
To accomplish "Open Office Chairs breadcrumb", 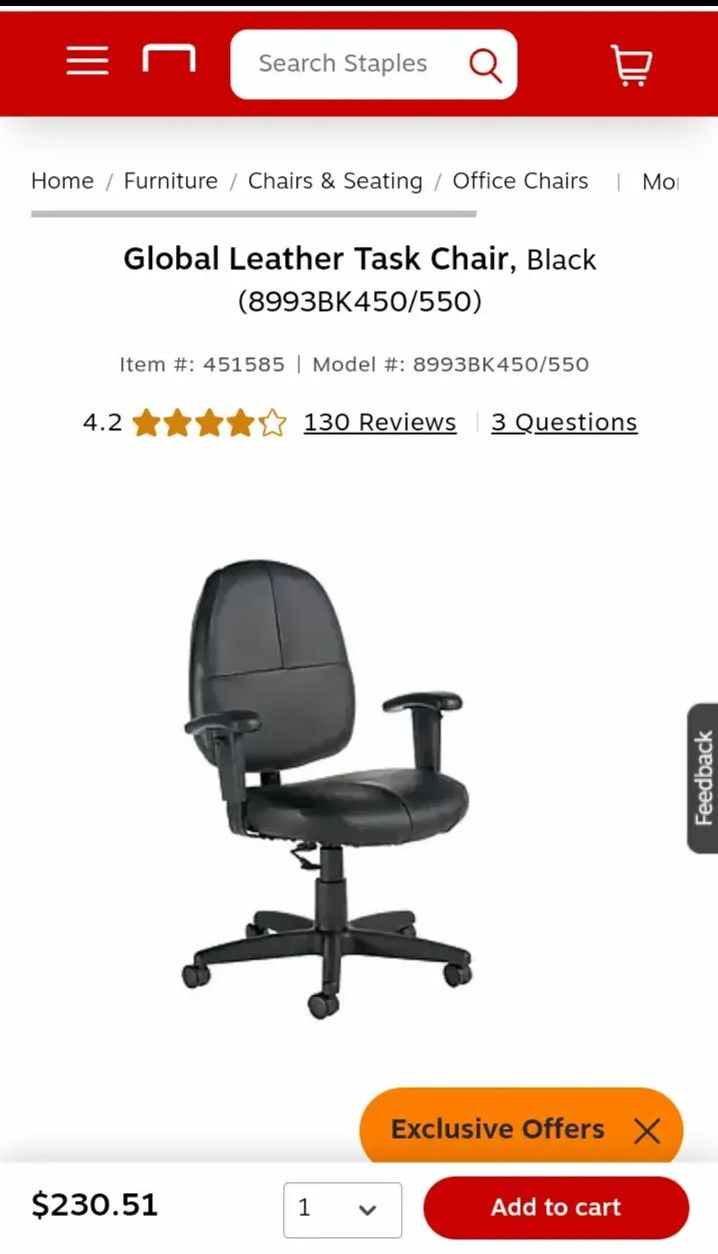I will click(520, 181).
